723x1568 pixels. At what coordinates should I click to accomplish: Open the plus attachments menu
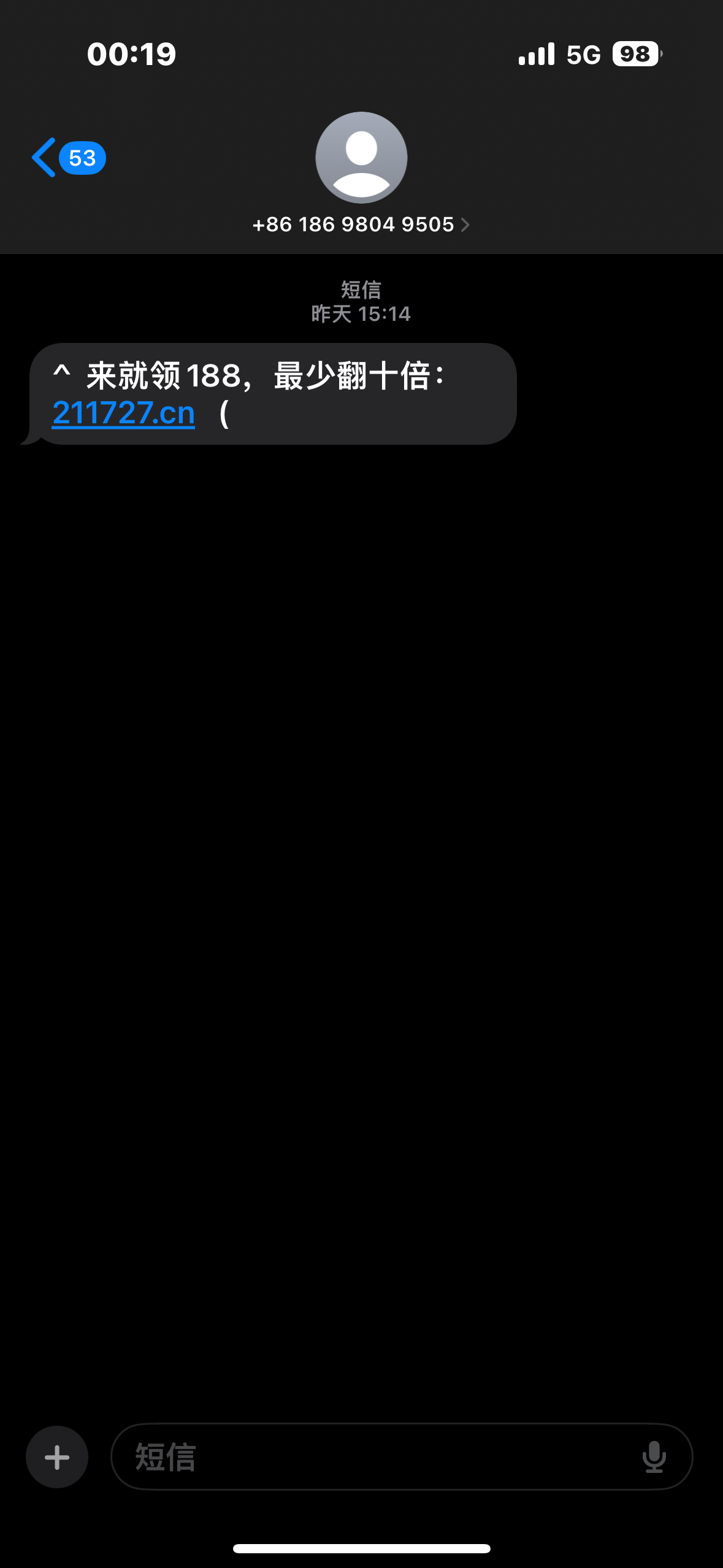pyautogui.click(x=57, y=1457)
